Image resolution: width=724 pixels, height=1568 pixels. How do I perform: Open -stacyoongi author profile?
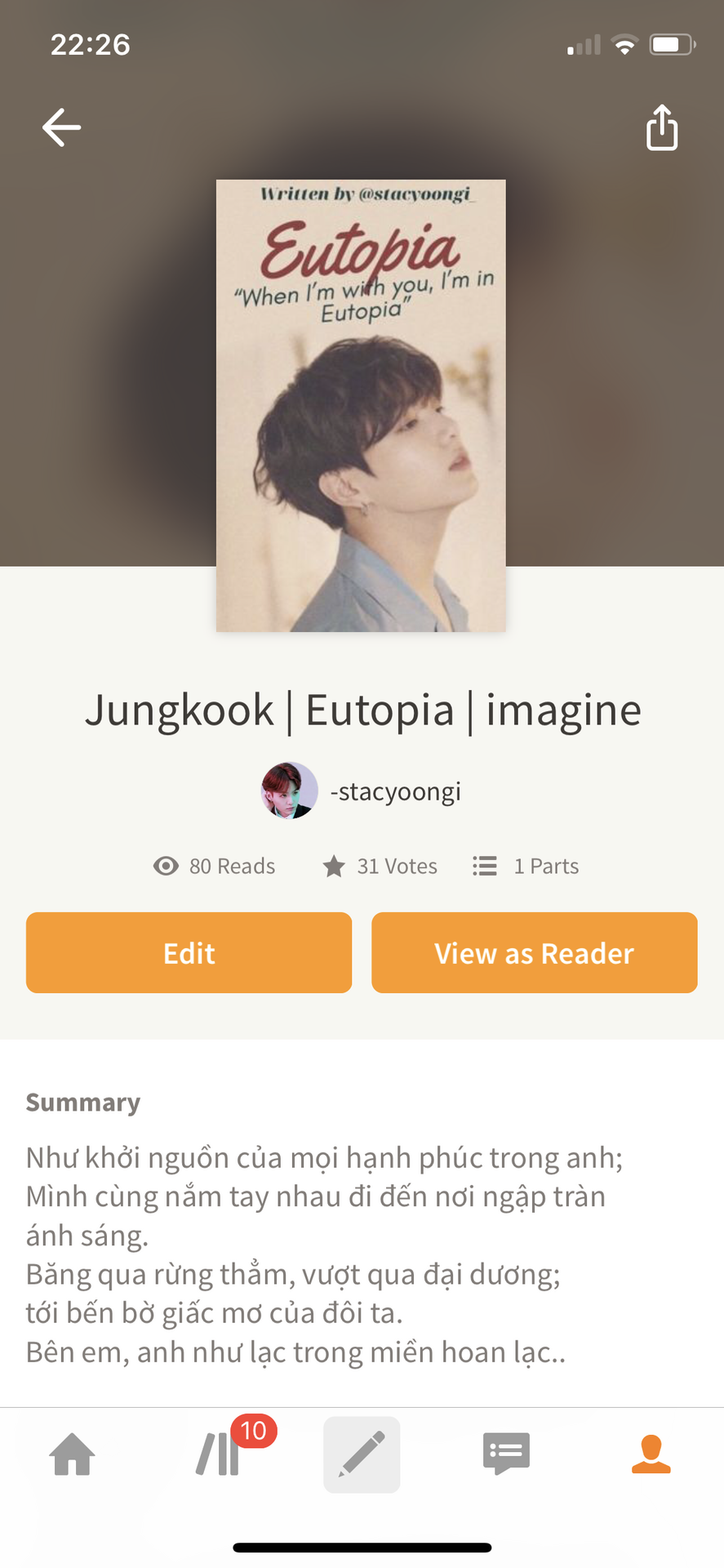(362, 791)
